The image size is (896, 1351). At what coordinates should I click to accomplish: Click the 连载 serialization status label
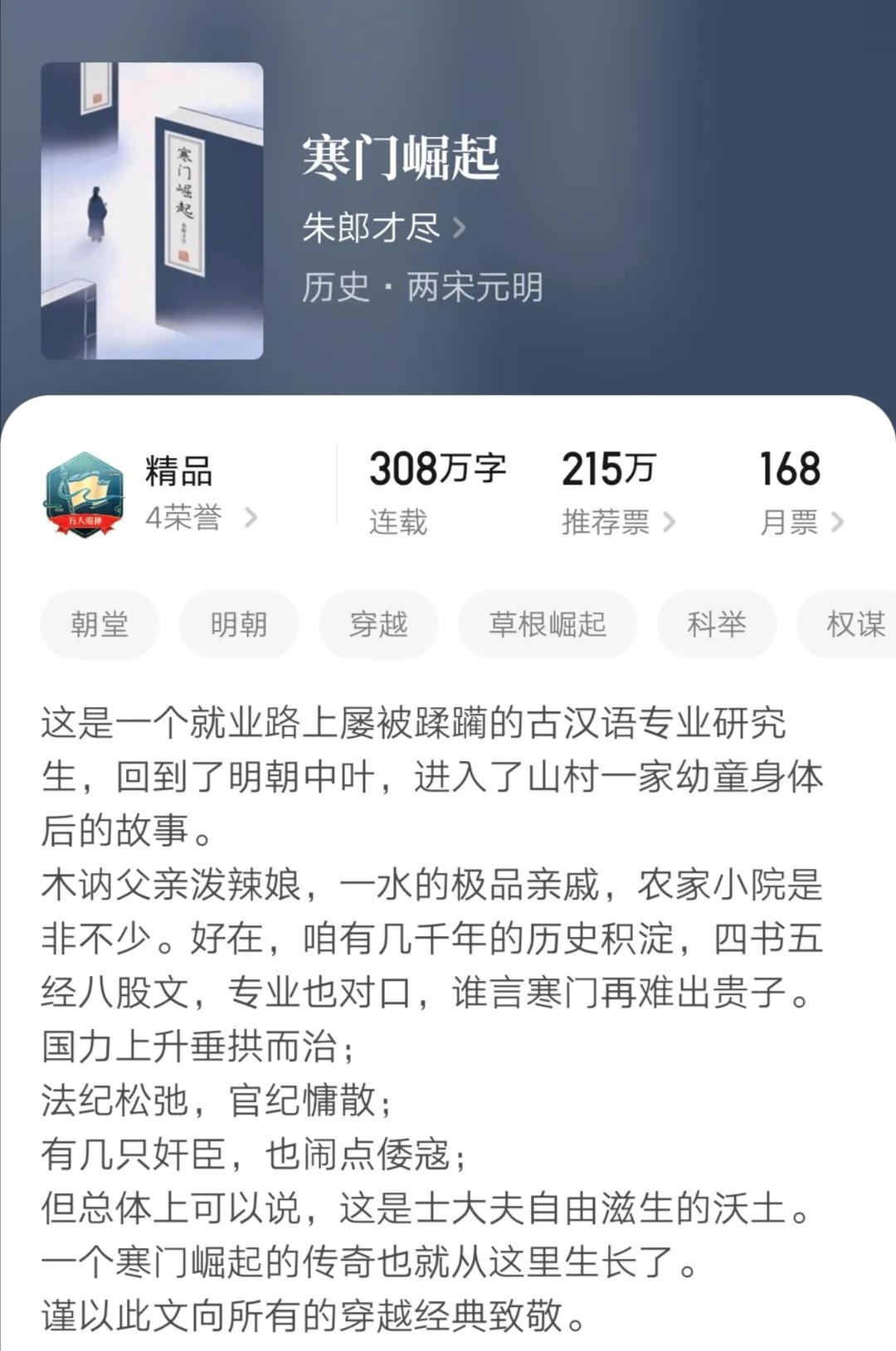click(x=396, y=521)
